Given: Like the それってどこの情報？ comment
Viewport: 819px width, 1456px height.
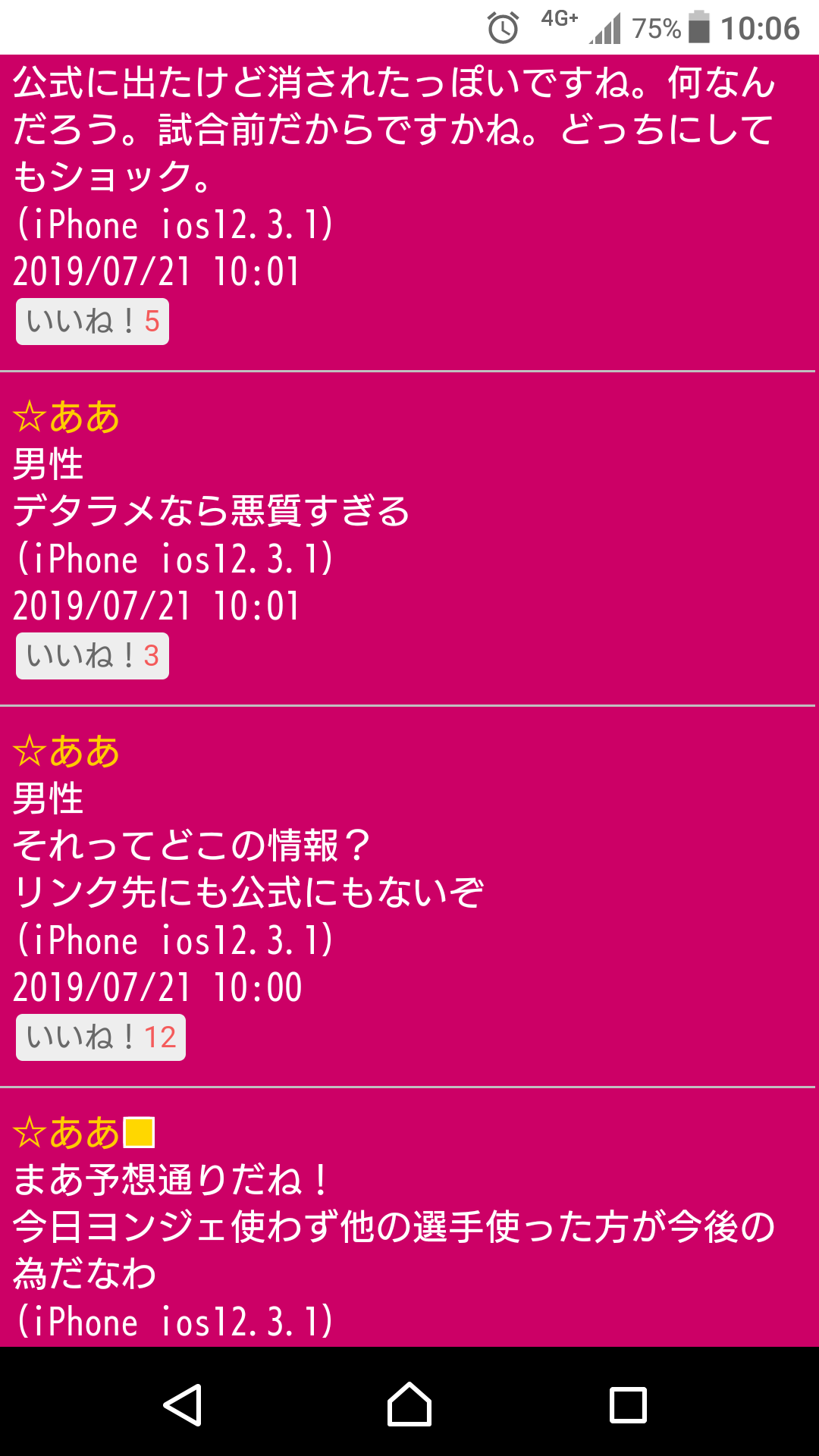Looking at the screenshot, I should tap(101, 1037).
